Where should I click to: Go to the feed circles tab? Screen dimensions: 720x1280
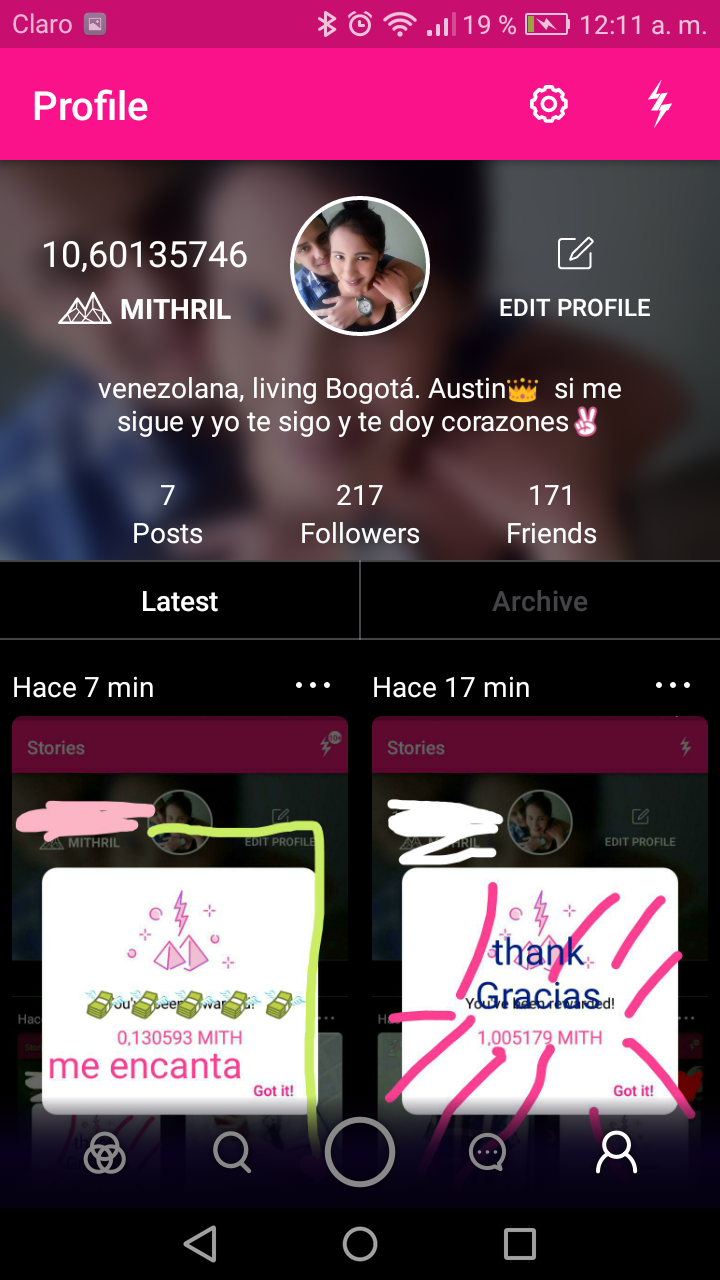pyautogui.click(x=104, y=1153)
